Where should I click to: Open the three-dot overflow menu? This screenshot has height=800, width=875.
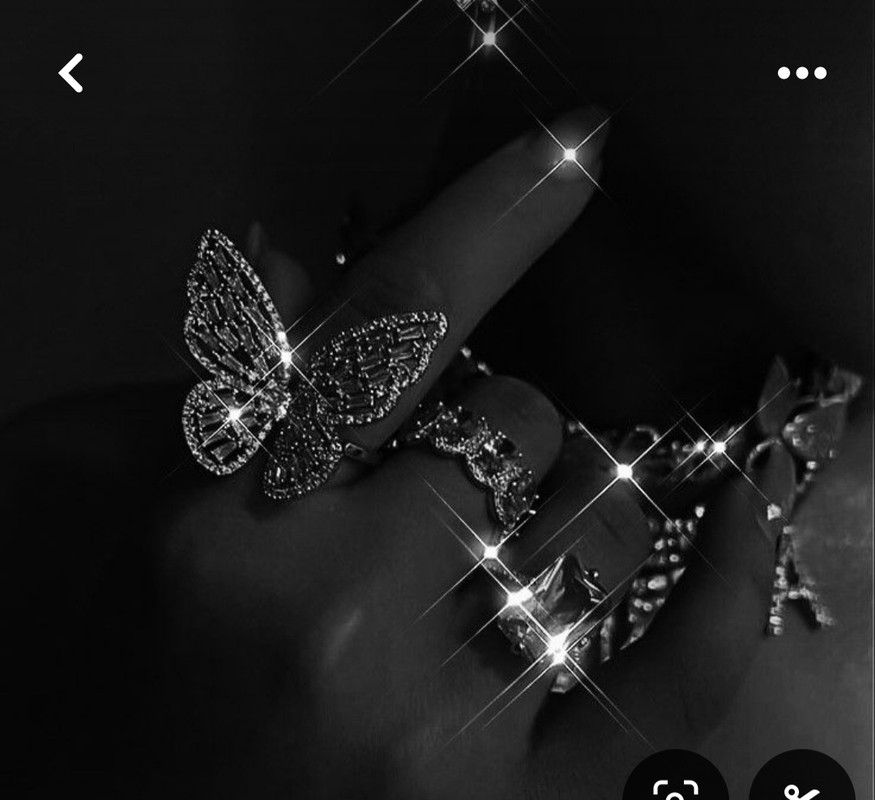(802, 73)
